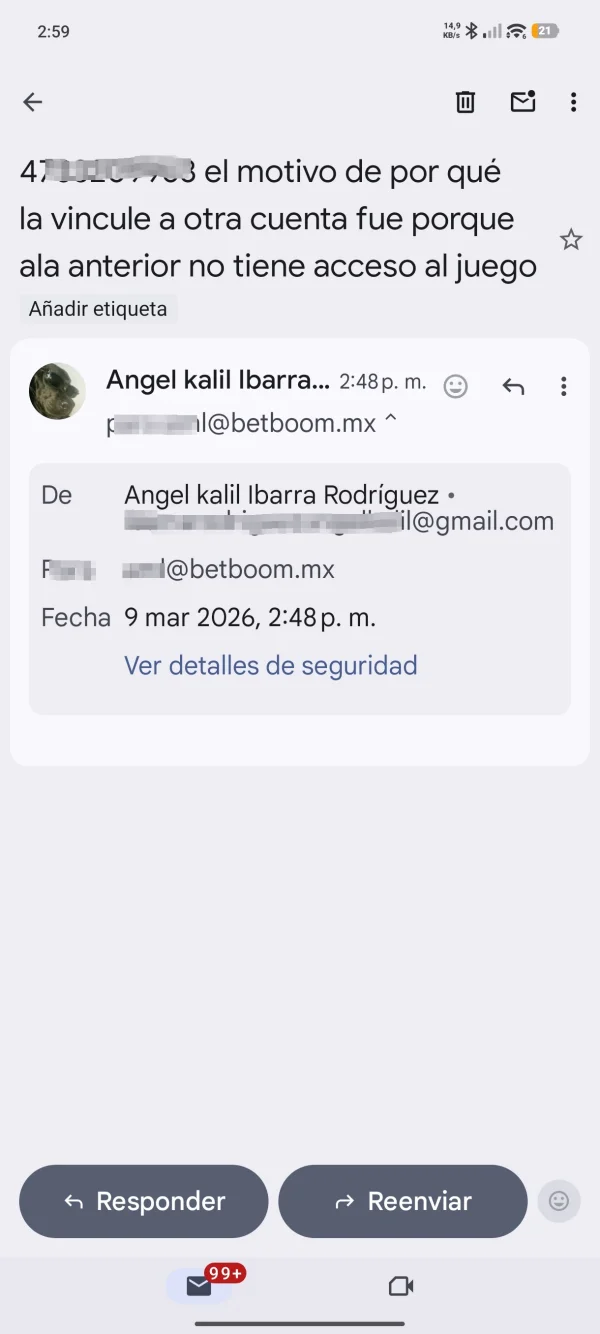The height and width of the screenshot is (1334, 600).
Task: Open the top overflow menu
Action: point(573,102)
